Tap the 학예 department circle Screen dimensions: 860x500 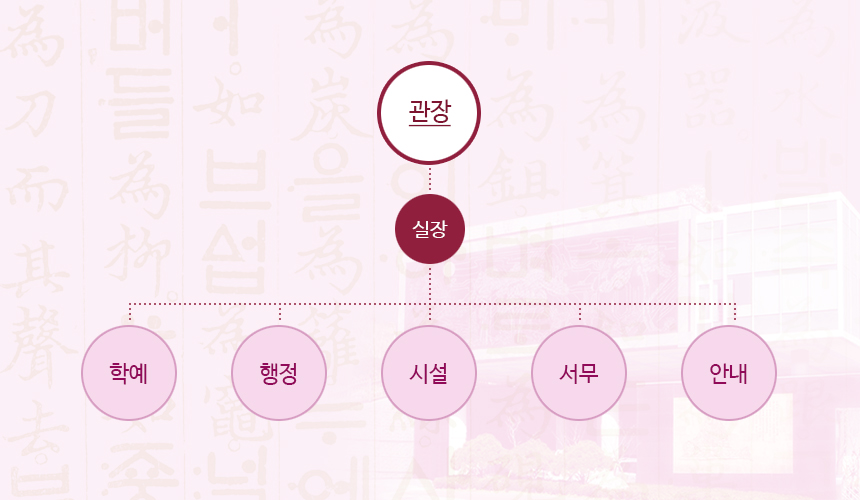point(129,374)
